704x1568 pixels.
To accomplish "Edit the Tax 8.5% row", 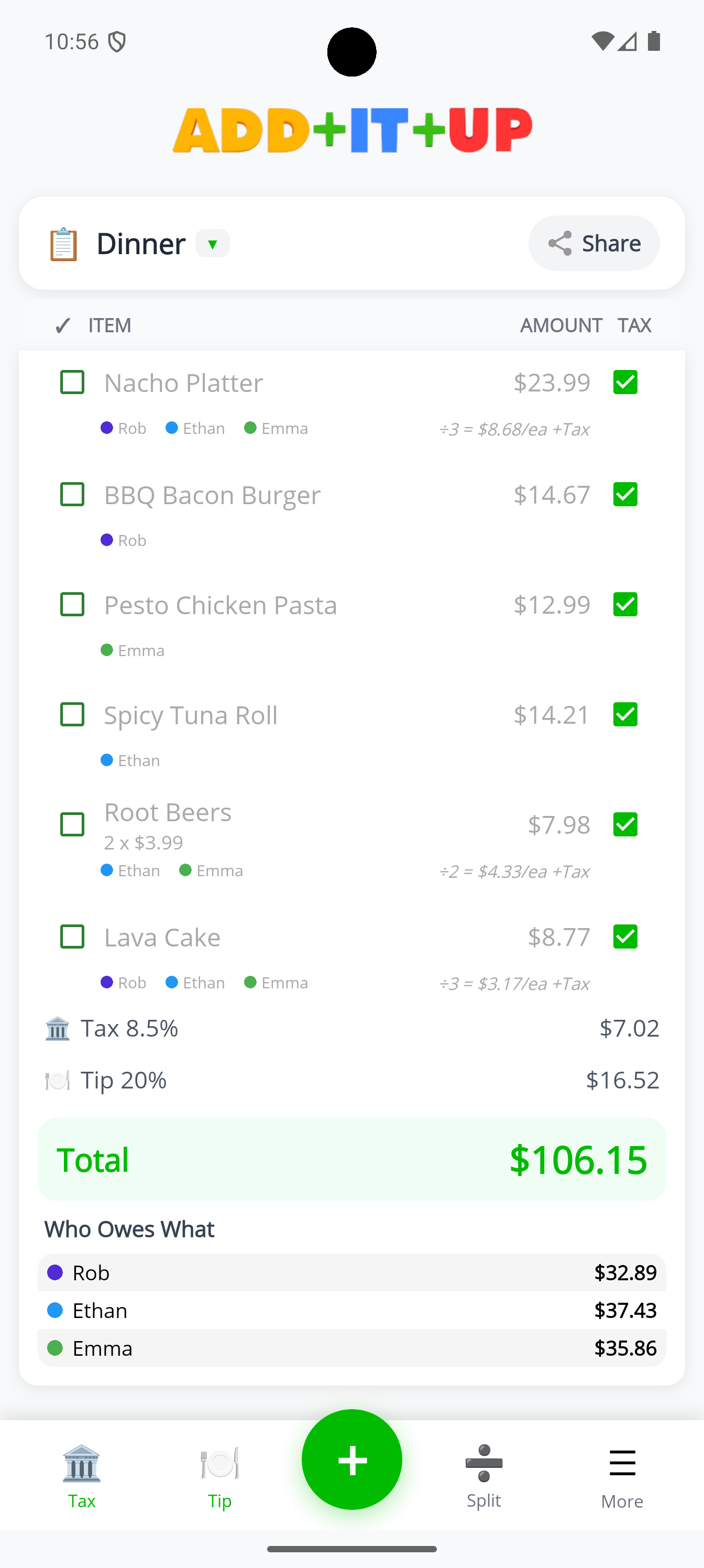I will (351, 1028).
